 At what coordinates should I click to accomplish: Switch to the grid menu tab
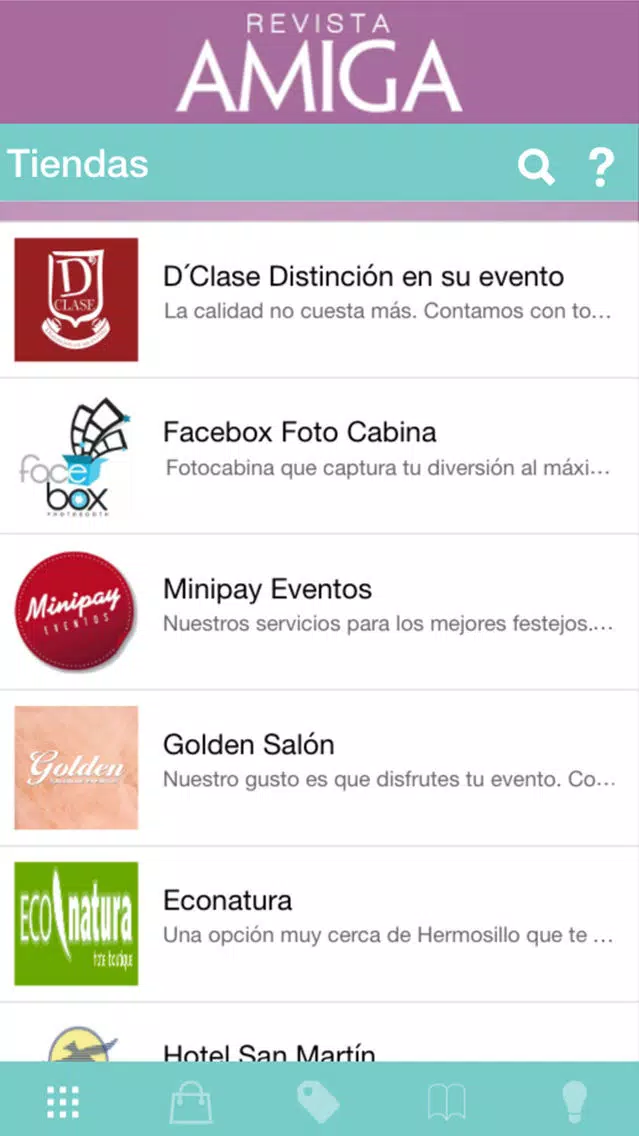(x=63, y=1102)
